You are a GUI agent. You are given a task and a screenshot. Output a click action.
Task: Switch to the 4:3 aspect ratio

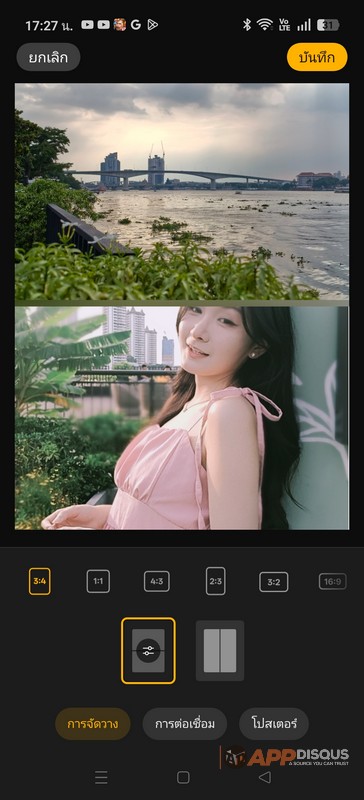click(157, 581)
